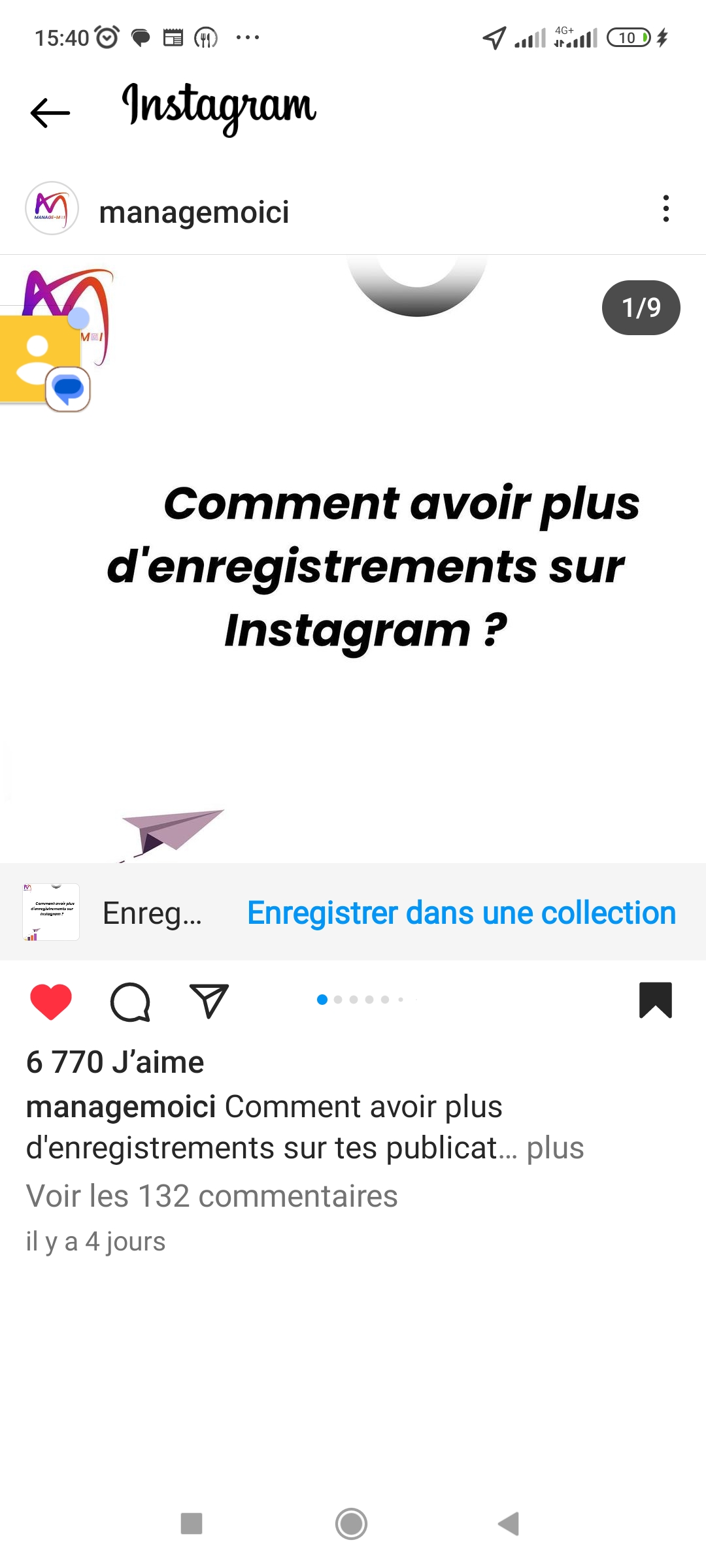Image resolution: width=706 pixels, height=1568 pixels.
Task: Open the post overflow menu
Action: pos(665,208)
